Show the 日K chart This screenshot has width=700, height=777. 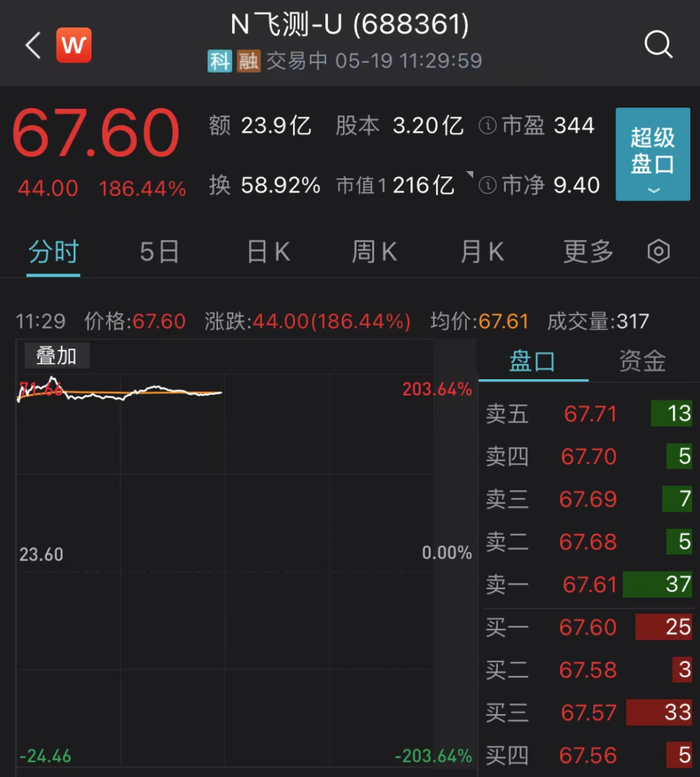pos(269,252)
